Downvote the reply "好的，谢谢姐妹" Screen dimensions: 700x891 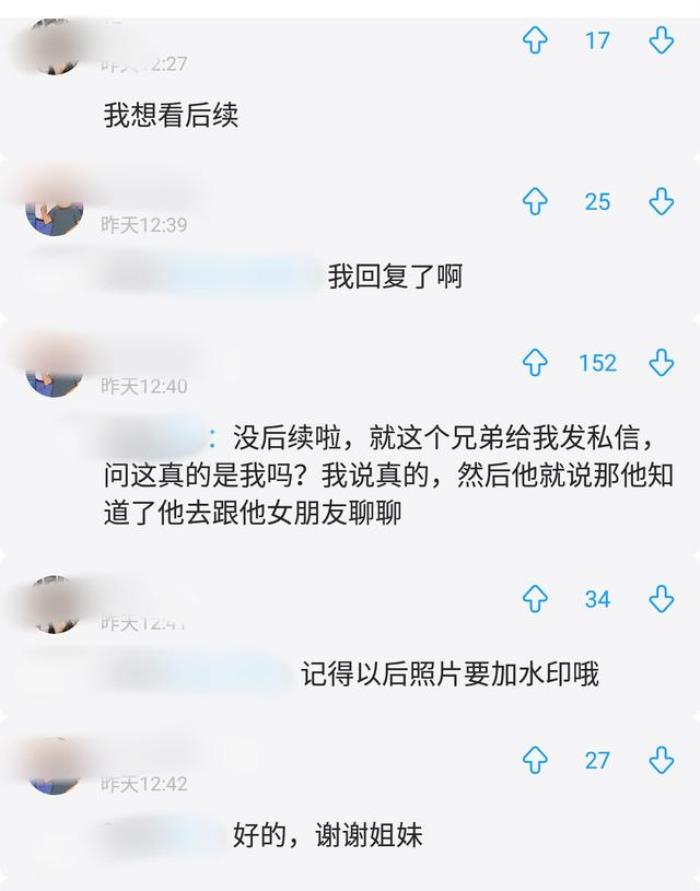[661, 760]
